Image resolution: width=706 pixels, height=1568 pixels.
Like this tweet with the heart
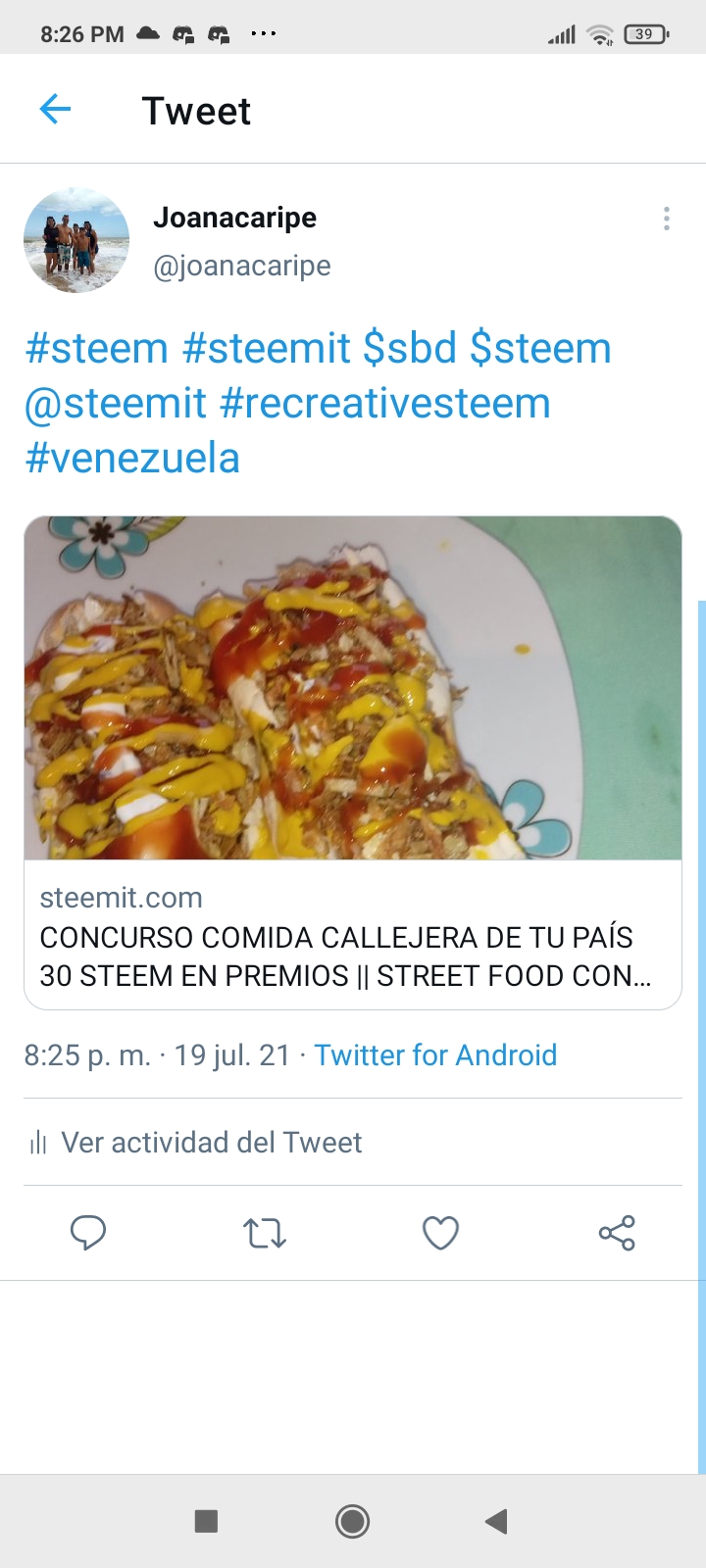(x=440, y=1233)
